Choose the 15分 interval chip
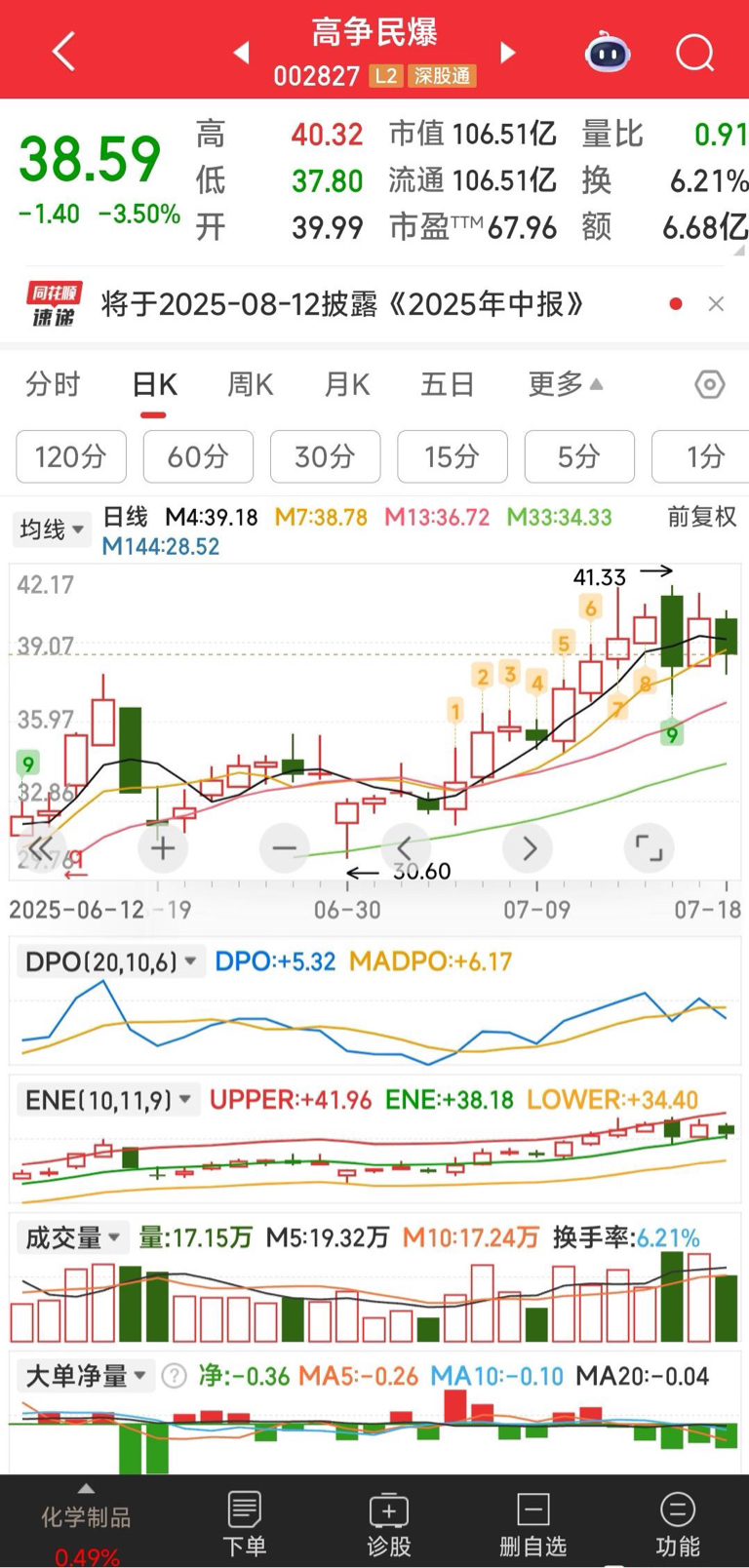The height and width of the screenshot is (1568, 749). tap(453, 456)
